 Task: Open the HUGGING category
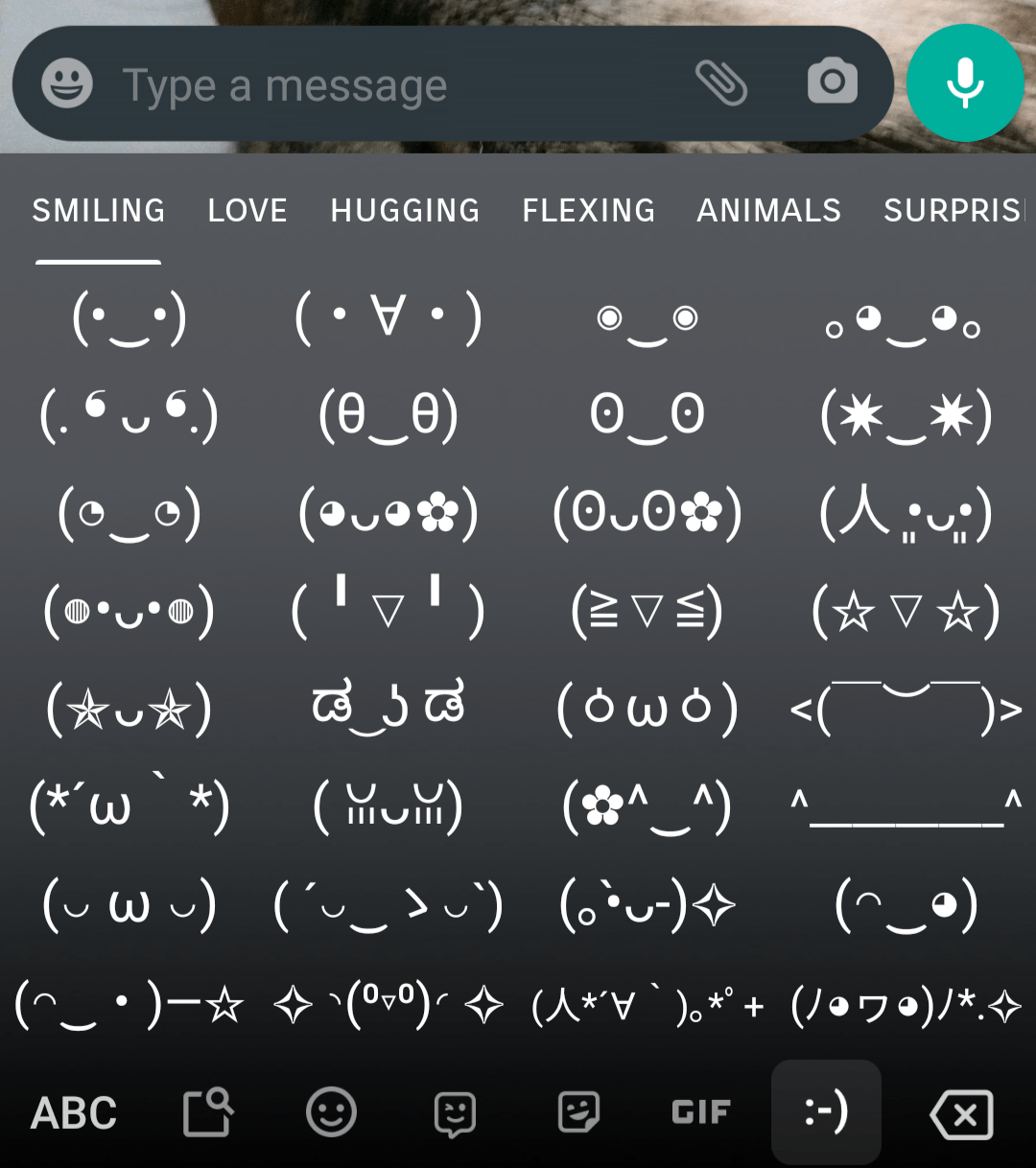click(x=405, y=210)
